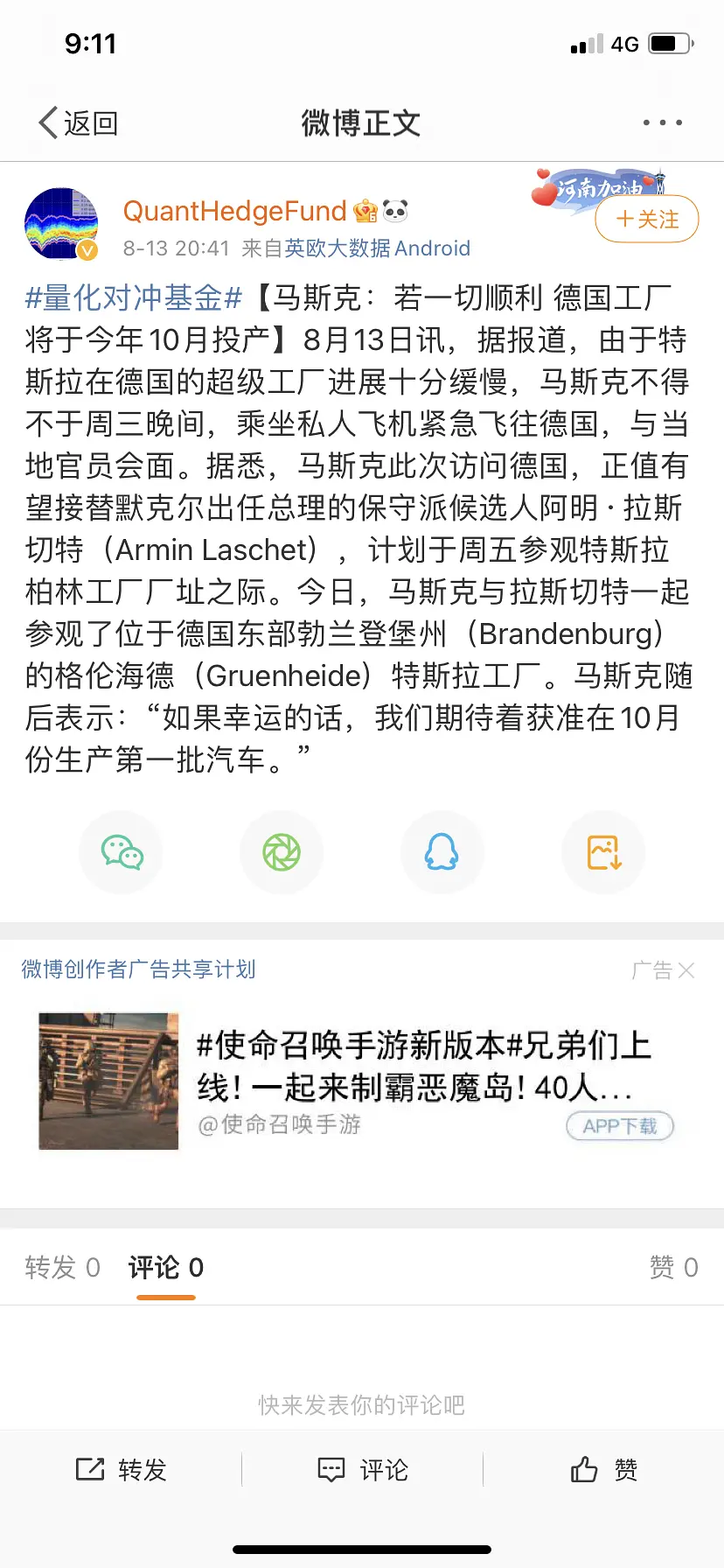724x1568 pixels.
Task: View the 赞 0 likes tab
Action: point(673,1267)
